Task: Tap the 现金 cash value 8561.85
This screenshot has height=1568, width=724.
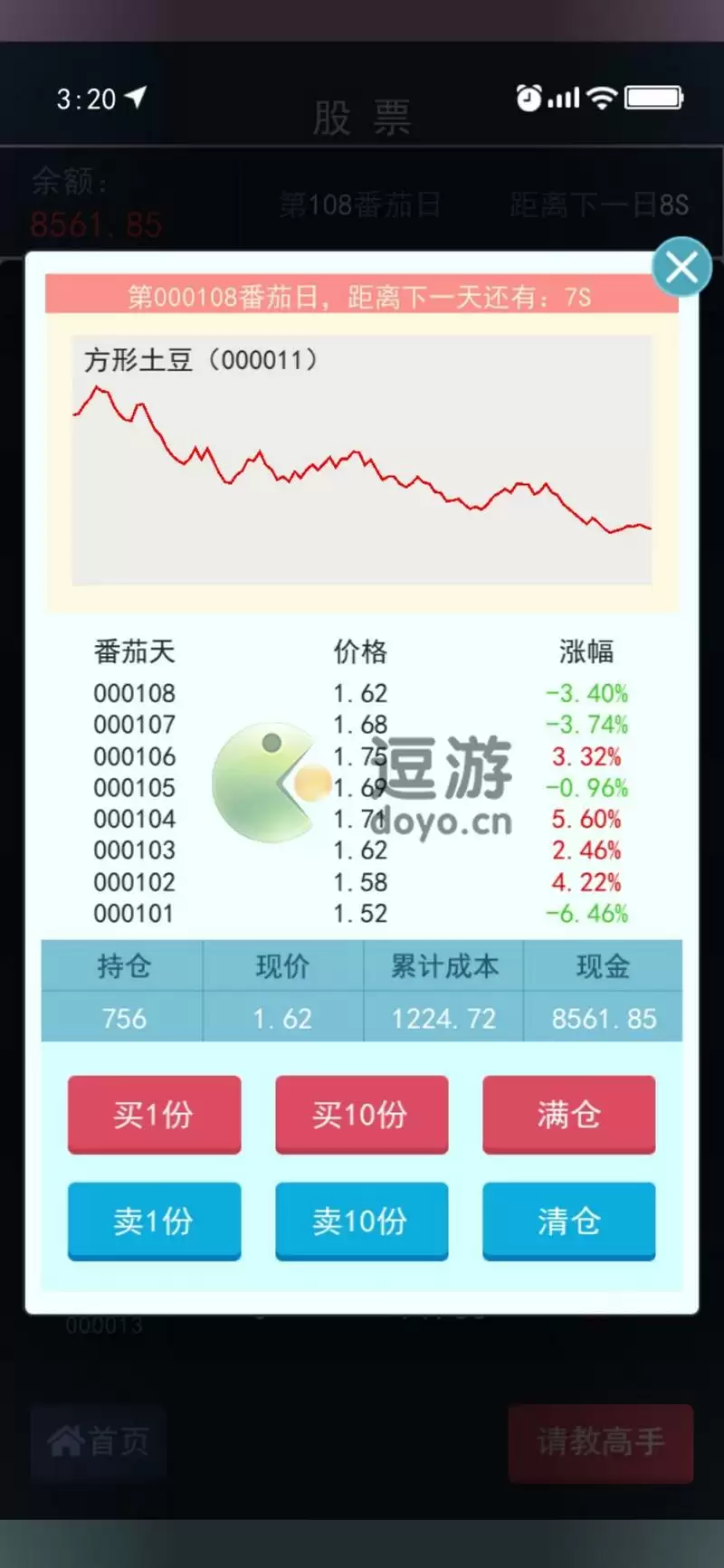Action: coord(604,1018)
